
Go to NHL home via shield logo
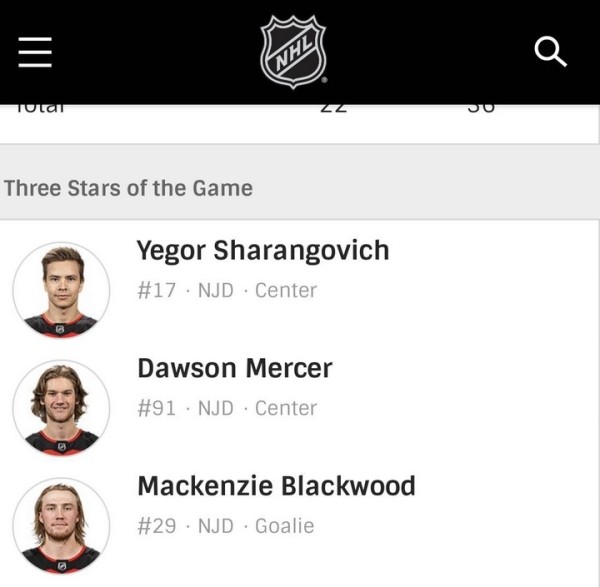point(293,51)
